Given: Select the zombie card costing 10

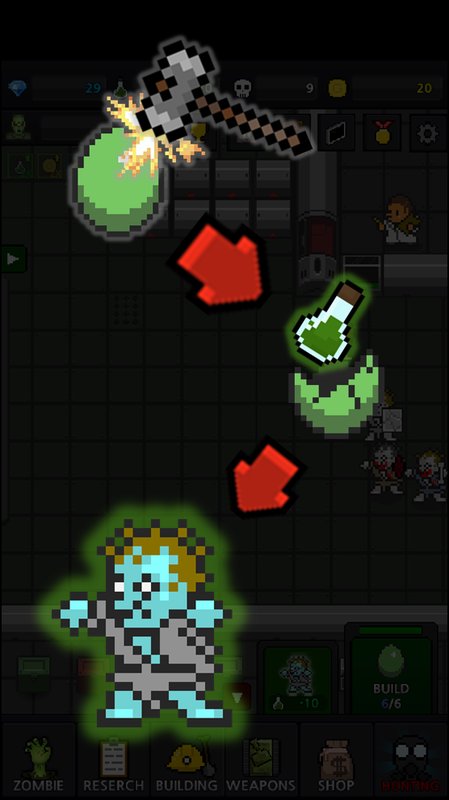Looking at the screenshot, I should coord(298,679).
